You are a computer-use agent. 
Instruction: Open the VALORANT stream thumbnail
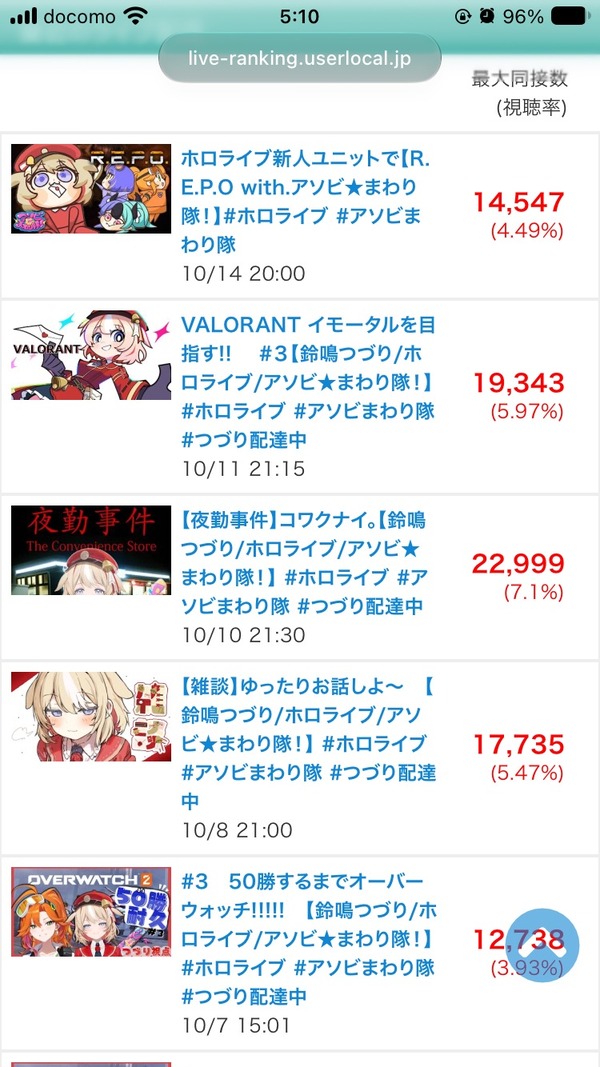pyautogui.click(x=90, y=355)
